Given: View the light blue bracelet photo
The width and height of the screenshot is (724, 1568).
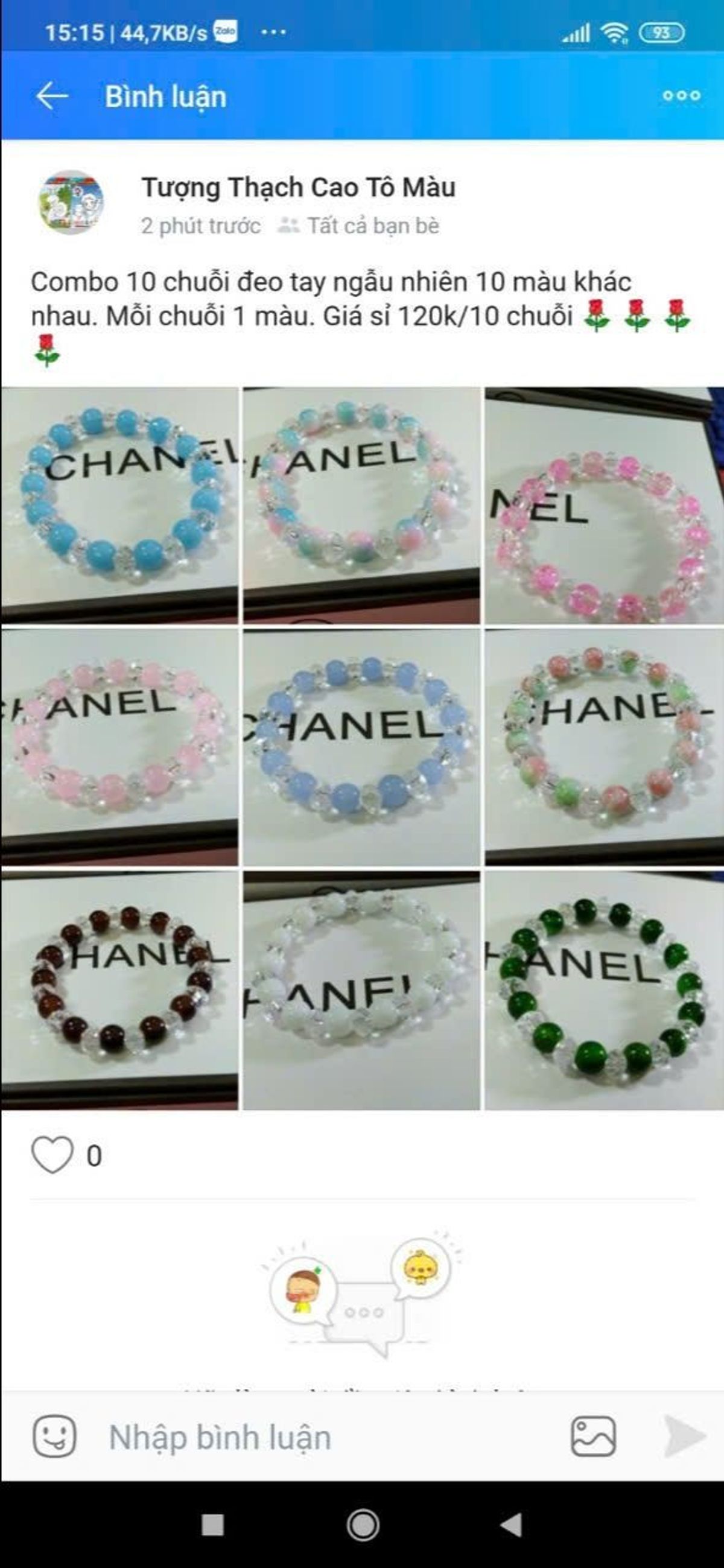Looking at the screenshot, I should pos(361,747).
